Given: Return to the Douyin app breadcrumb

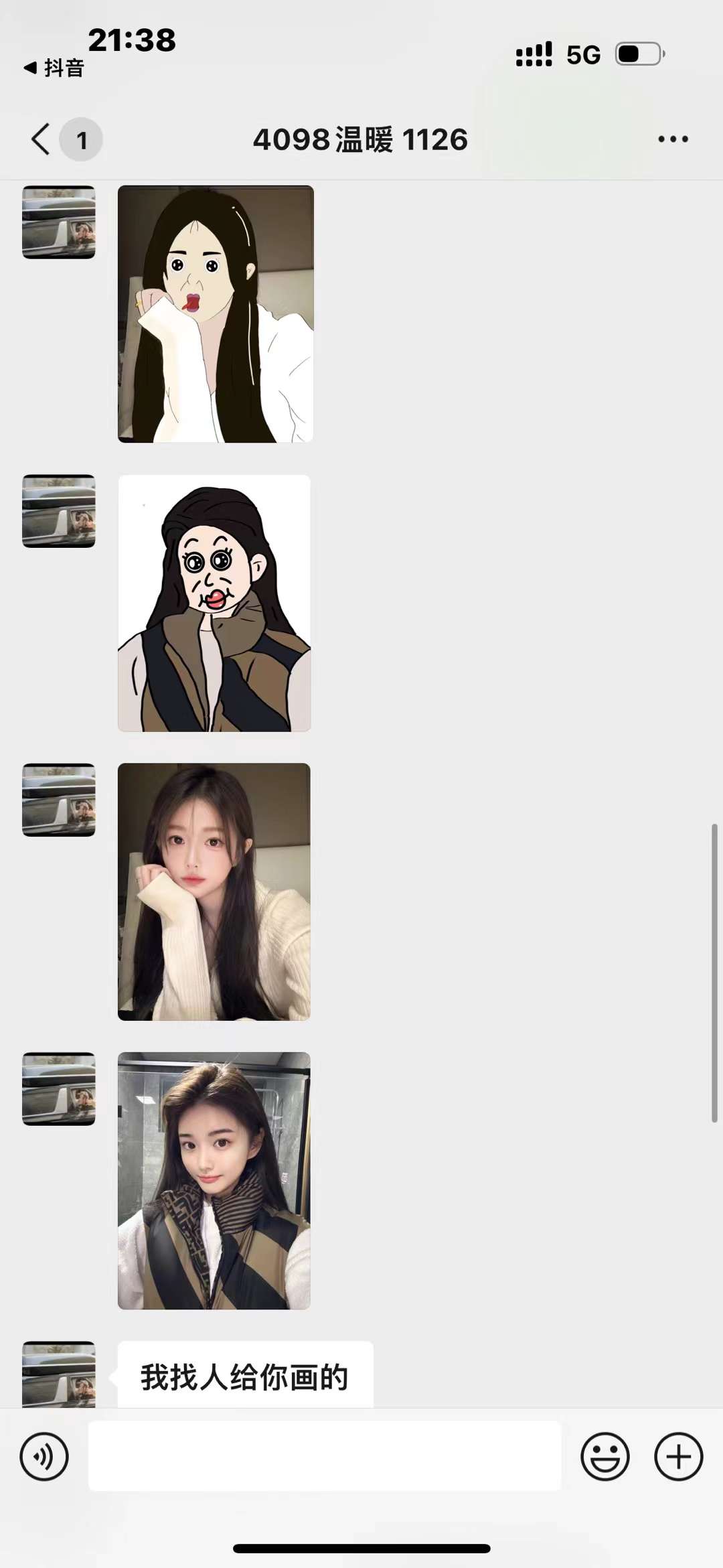Looking at the screenshot, I should tap(54, 68).
